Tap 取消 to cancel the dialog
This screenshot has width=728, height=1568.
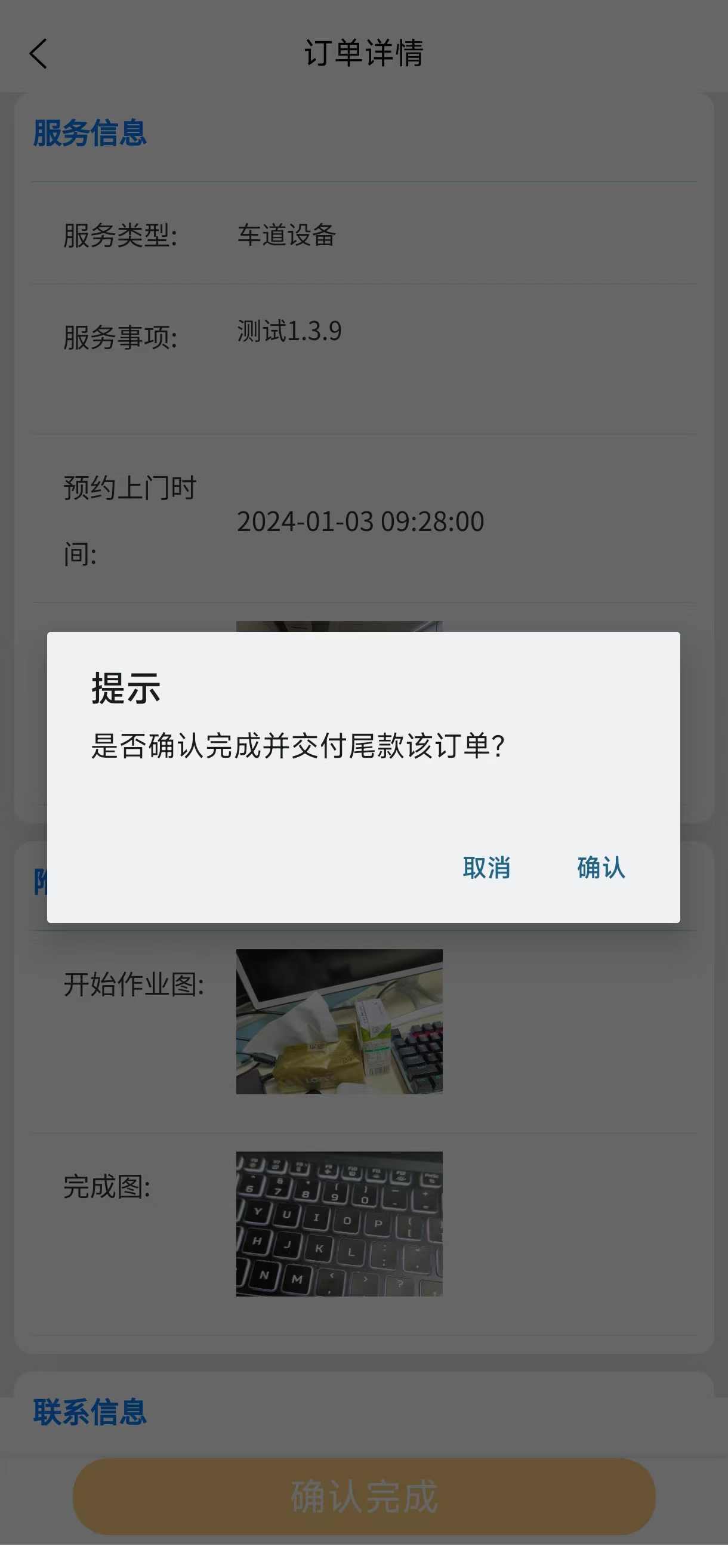point(486,868)
